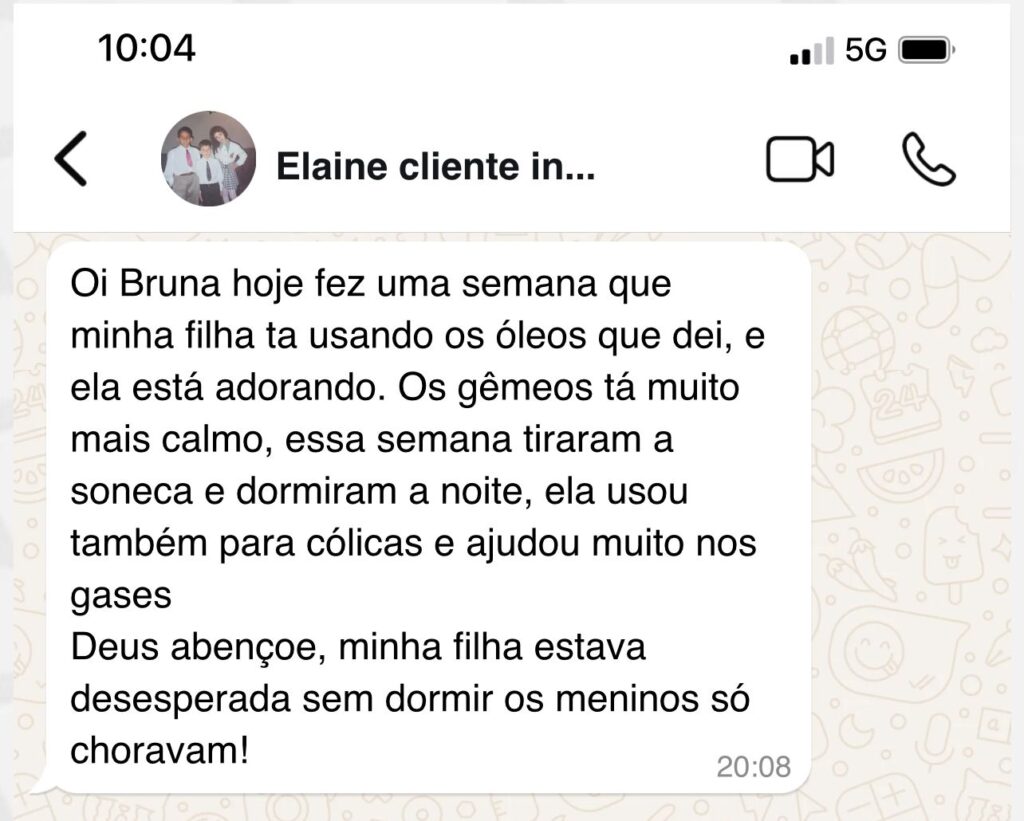This screenshot has width=1024, height=821.
Task: Go back to the chat list
Action: (x=70, y=160)
